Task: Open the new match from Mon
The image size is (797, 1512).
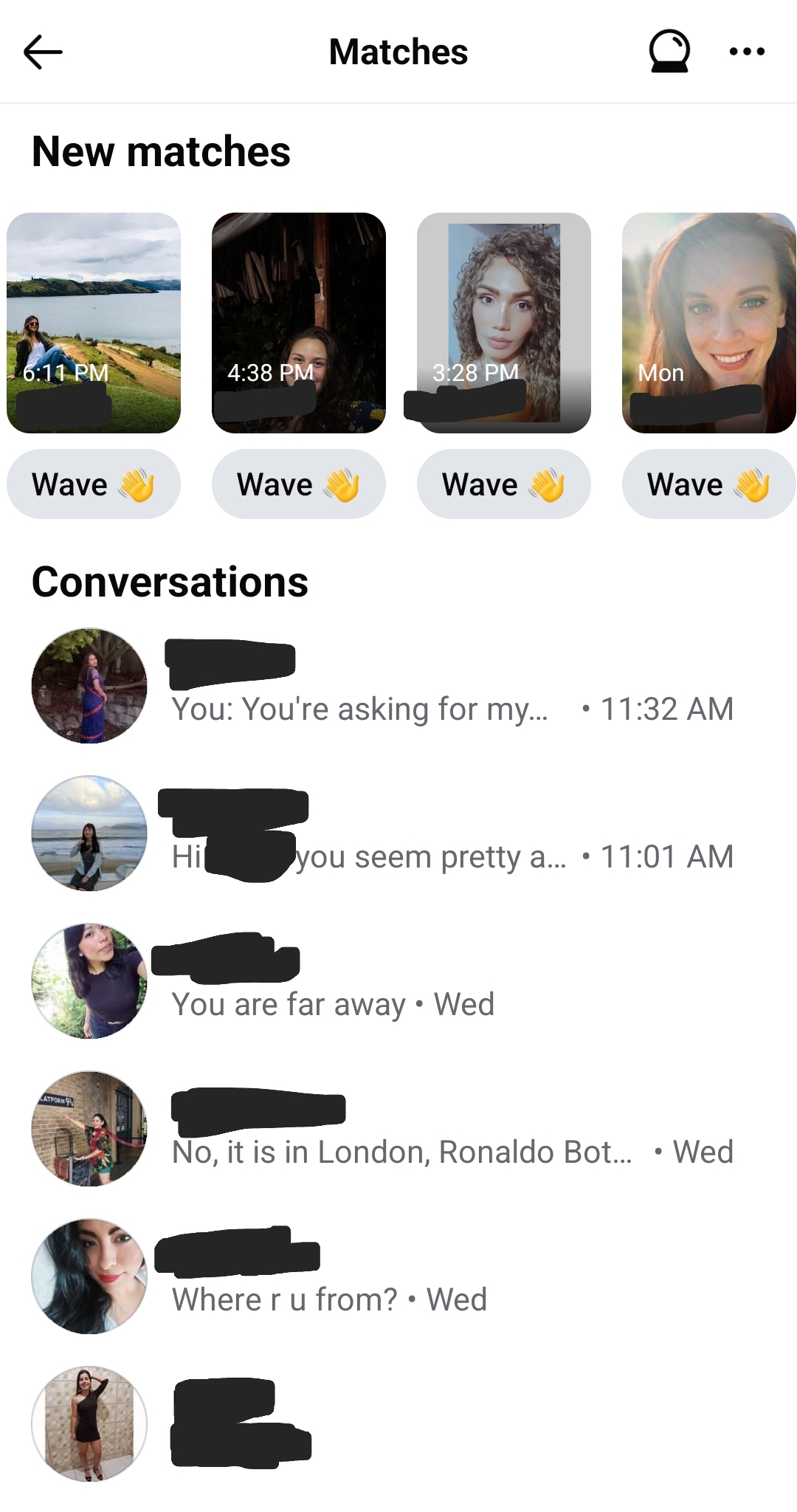Action: point(708,322)
